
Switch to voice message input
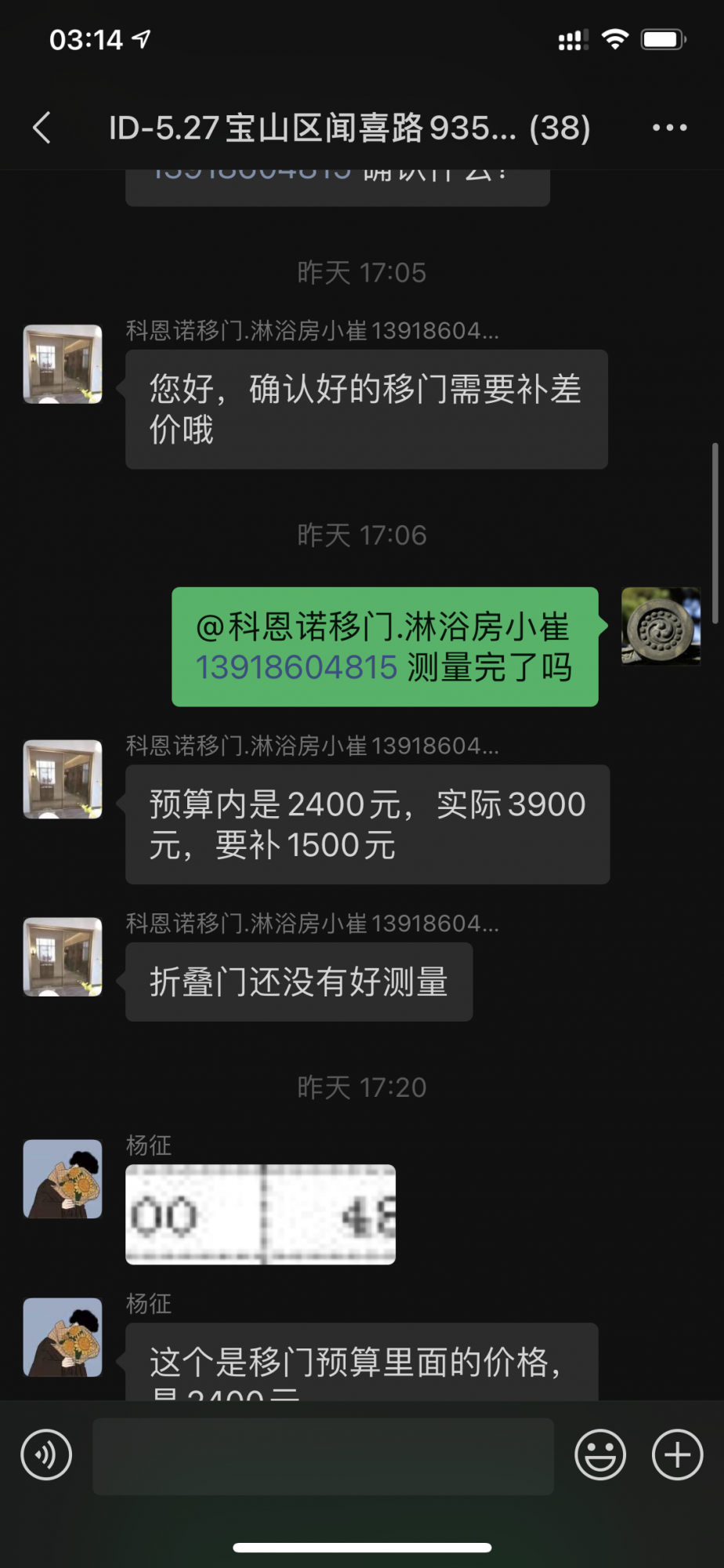(46, 1455)
